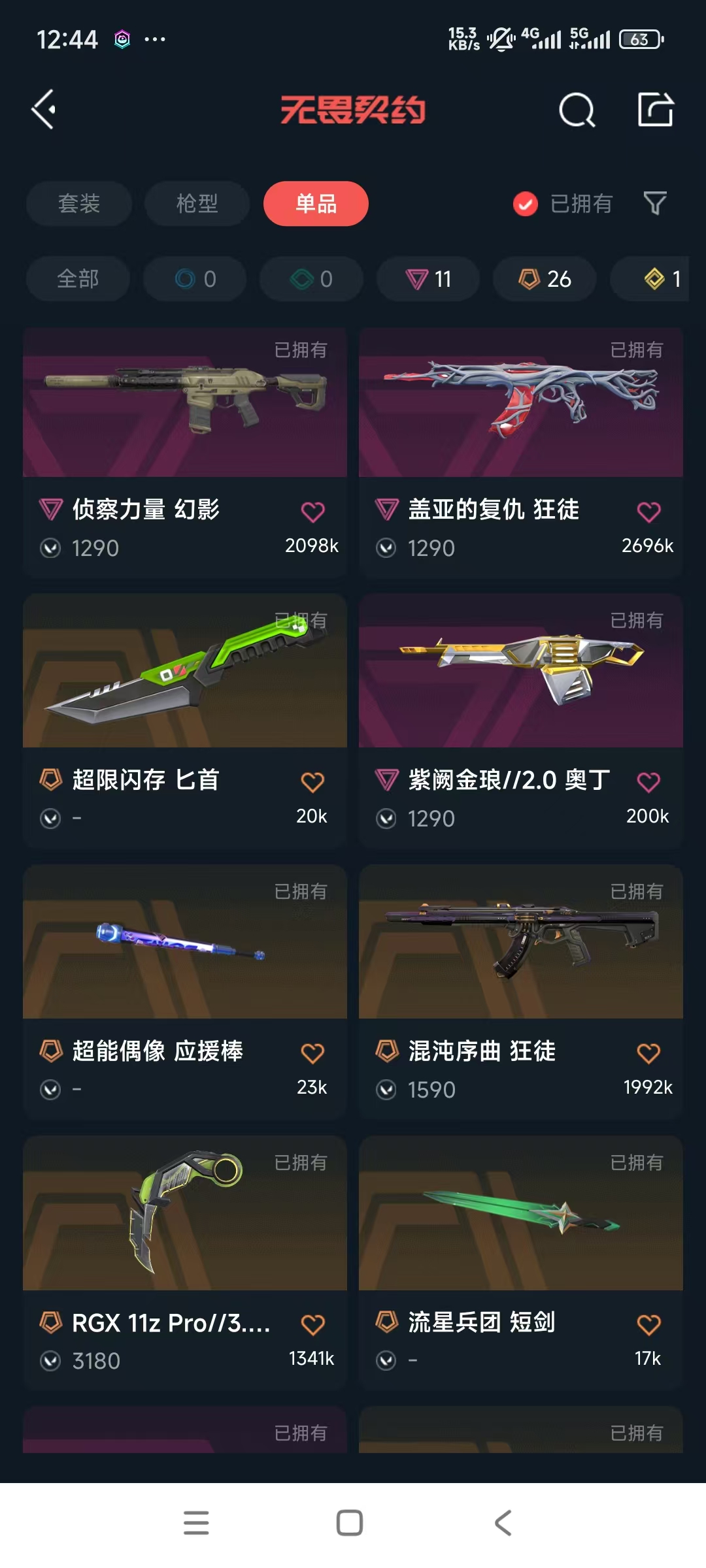This screenshot has width=706, height=1568.
Task: Favorite the 盖亚的复仇 狂徒 skin
Action: (648, 512)
